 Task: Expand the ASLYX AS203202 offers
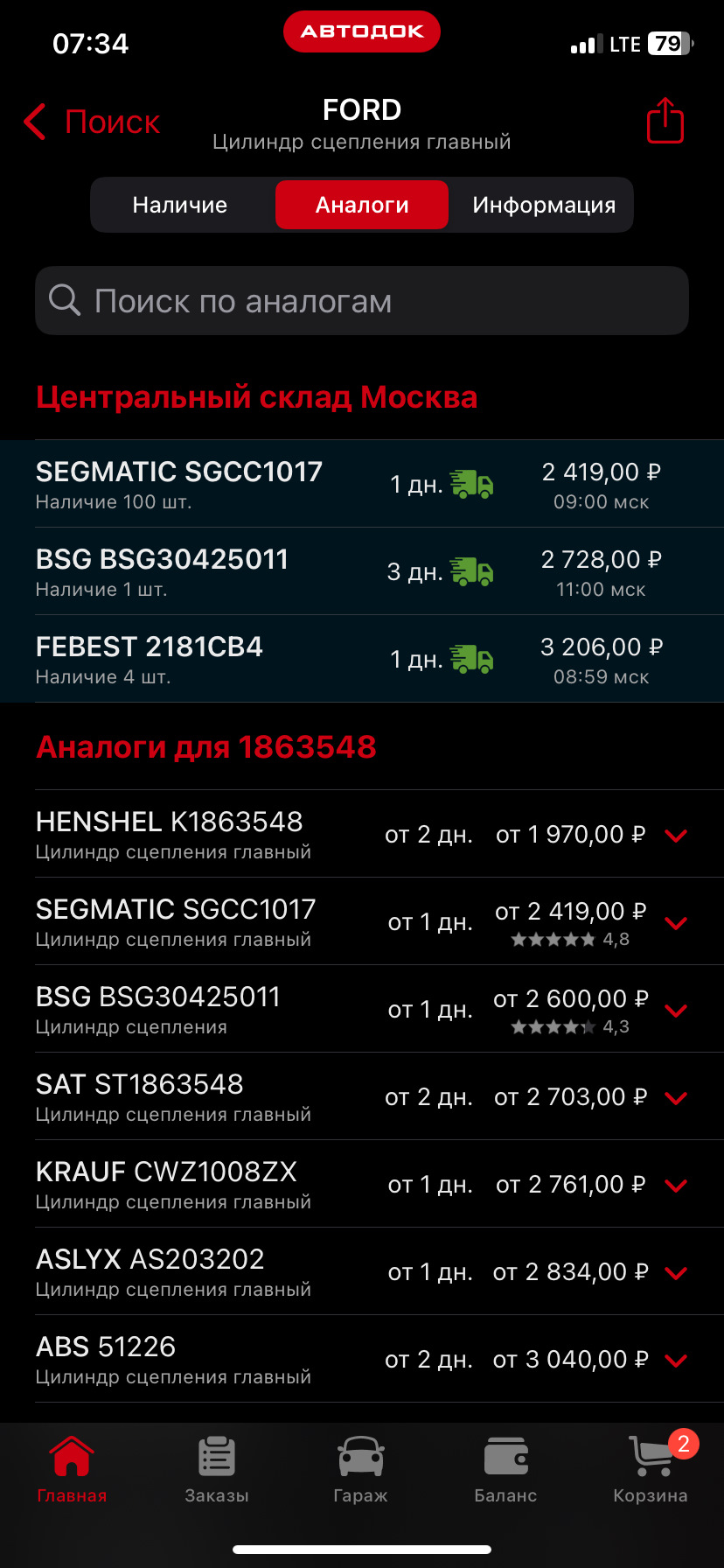point(676,1272)
